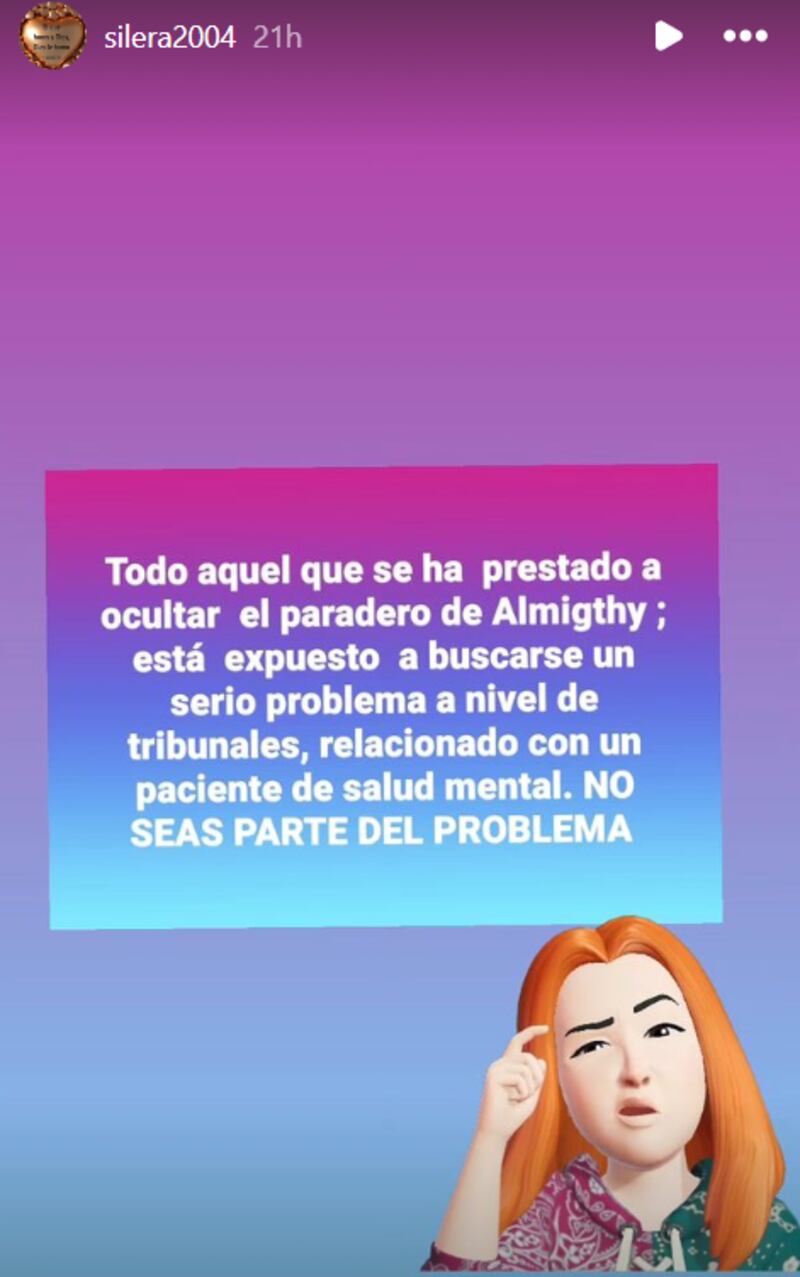This screenshot has height=1277, width=800.
Task: Resume story playback
Action: [668, 37]
